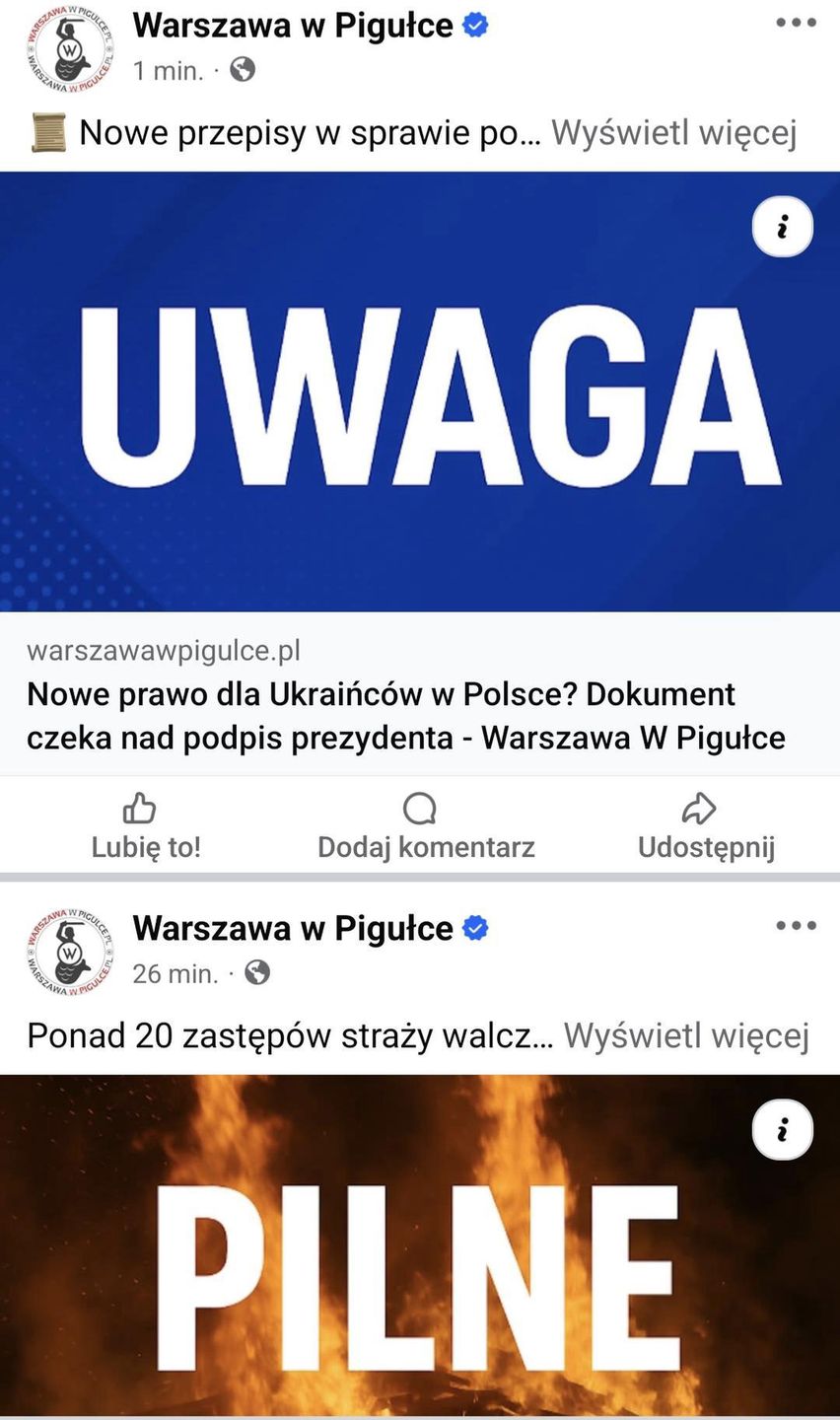Expand the 'Nowe przepisy w sprawie' post text
Screen dimensions: 840x1420
[673, 132]
